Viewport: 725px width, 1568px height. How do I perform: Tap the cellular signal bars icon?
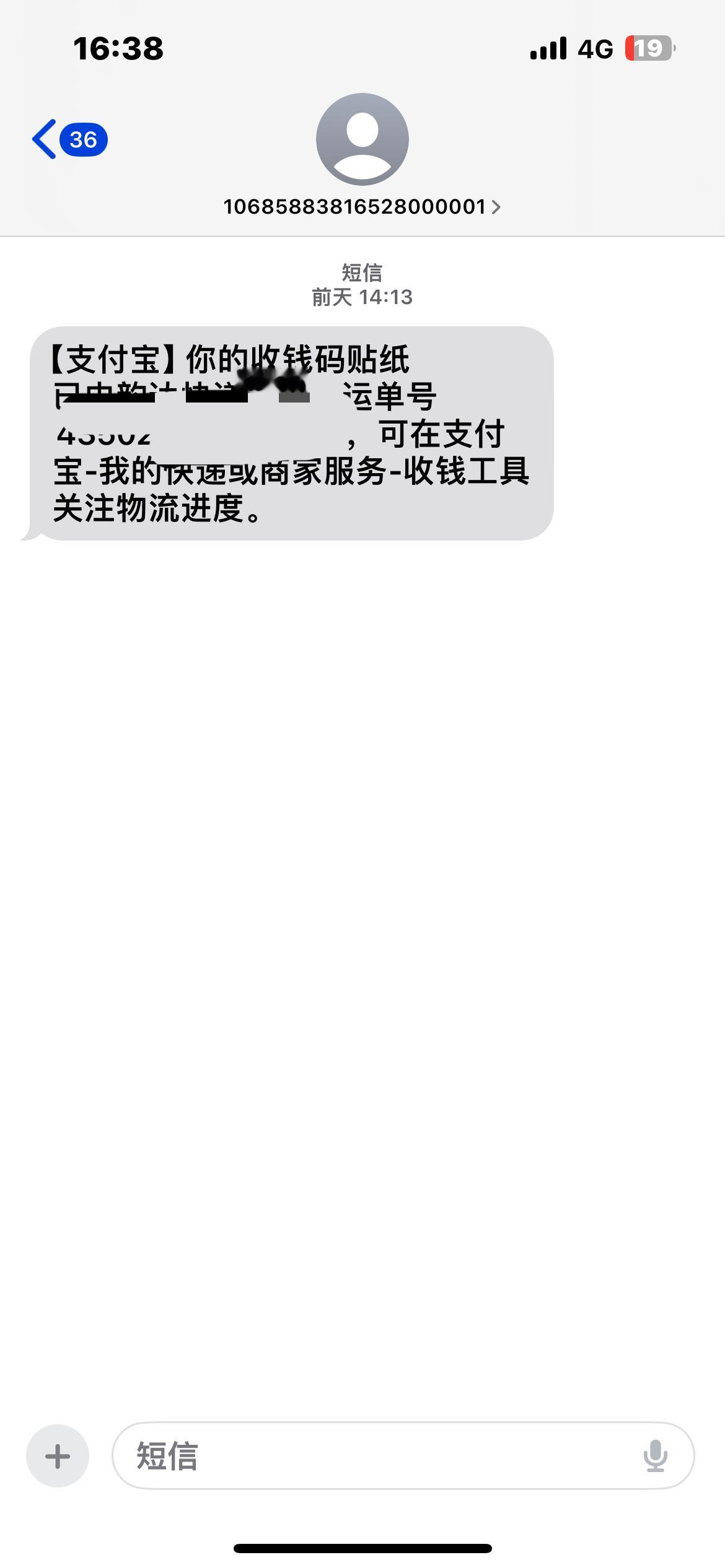[548, 48]
